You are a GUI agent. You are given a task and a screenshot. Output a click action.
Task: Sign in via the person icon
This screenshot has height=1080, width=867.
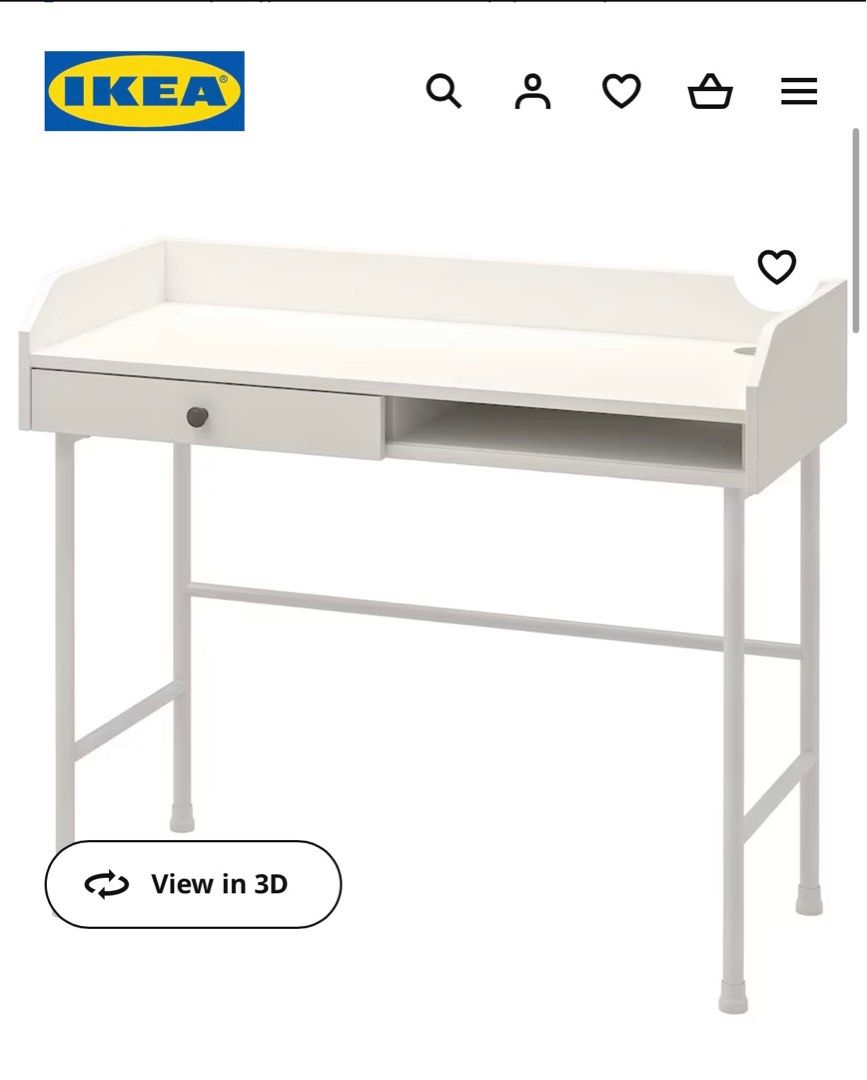(532, 92)
